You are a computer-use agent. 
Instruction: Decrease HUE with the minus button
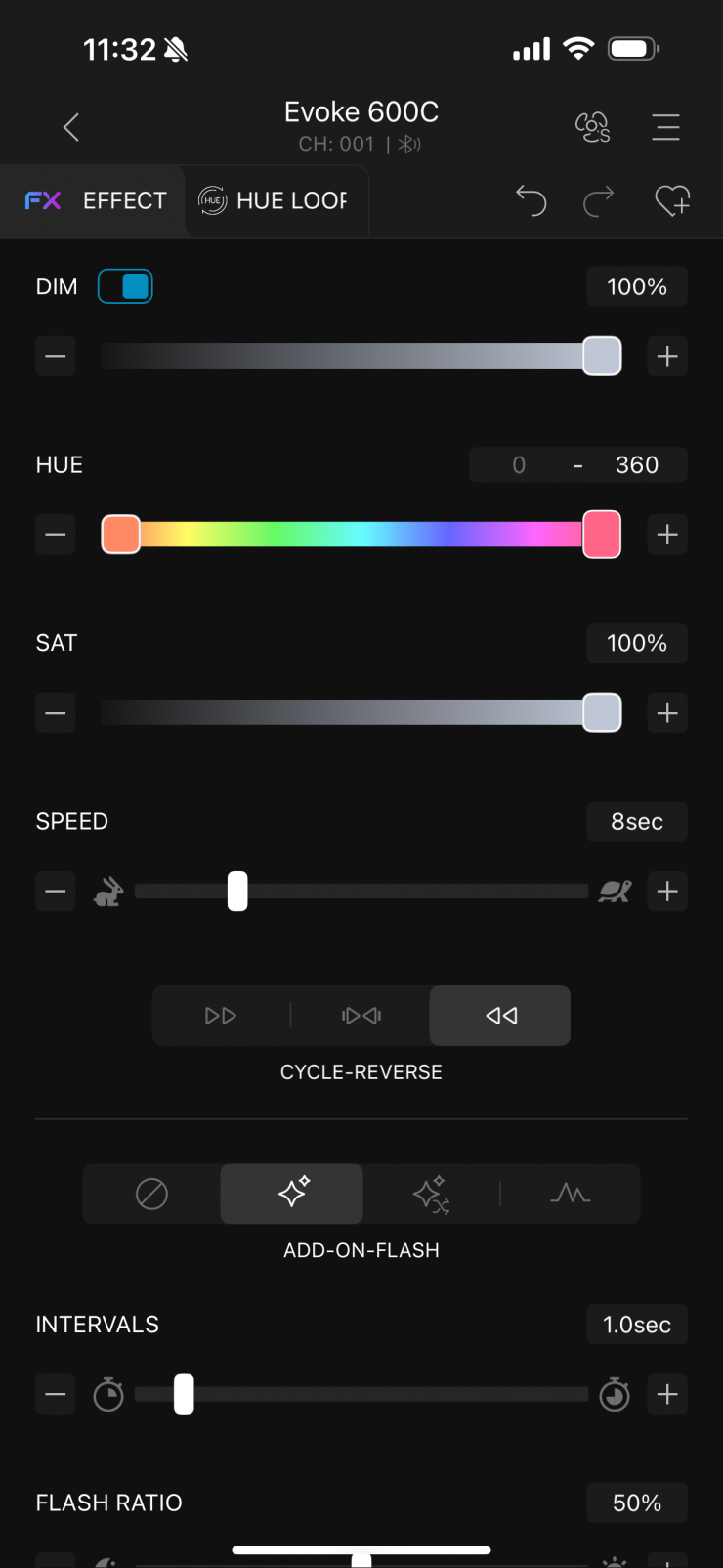[56, 535]
